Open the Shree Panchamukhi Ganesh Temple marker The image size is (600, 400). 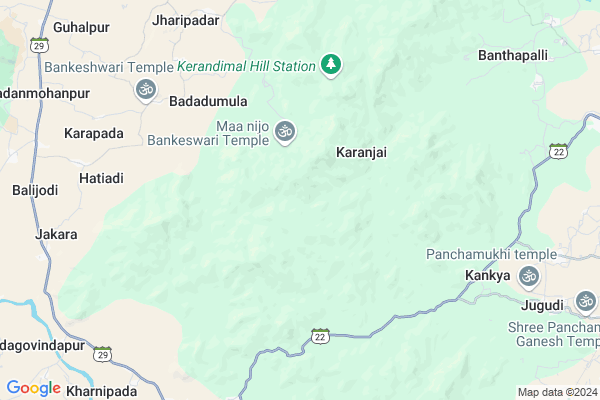585,301
